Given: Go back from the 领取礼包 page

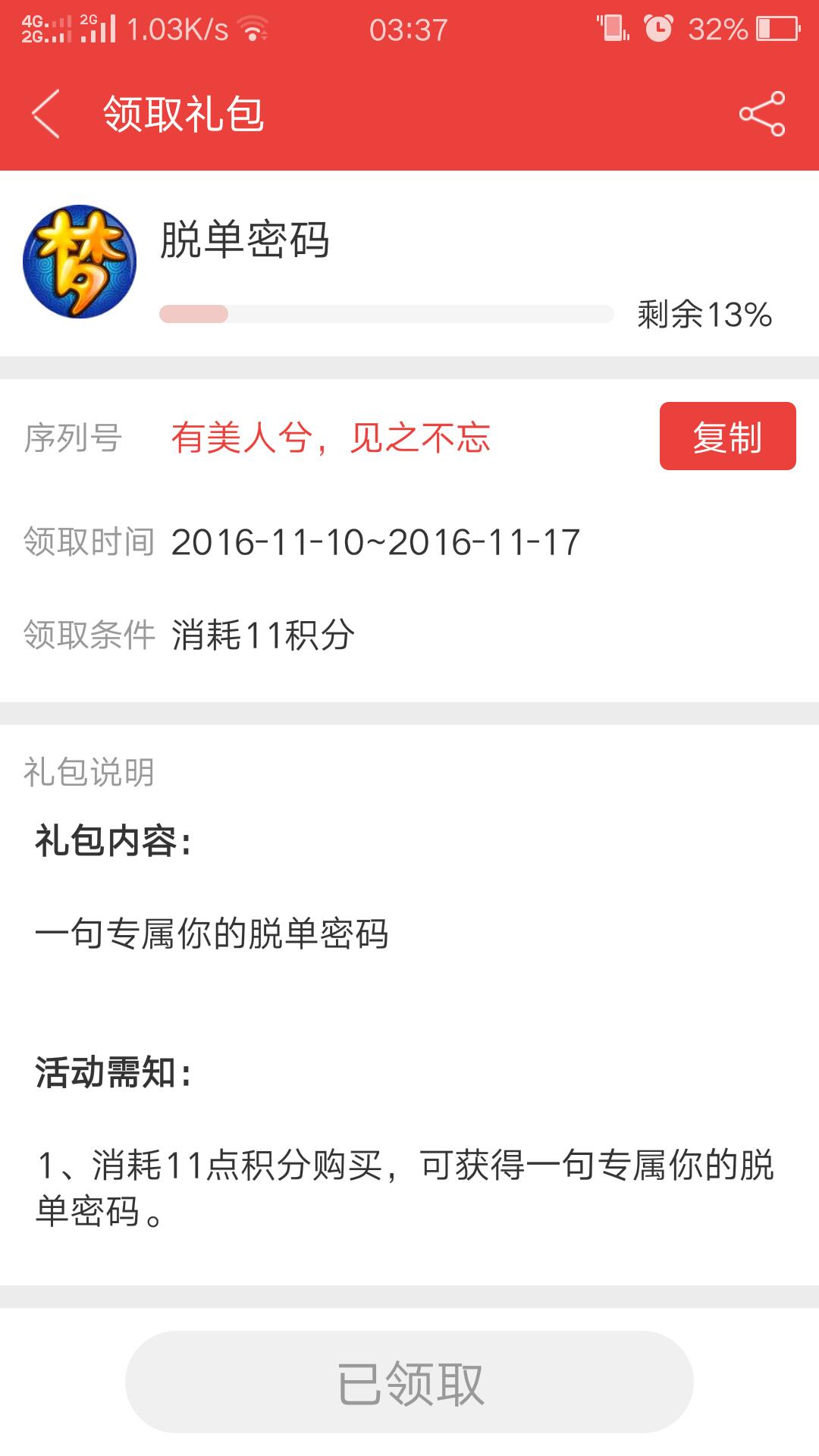Looking at the screenshot, I should pos(45,114).
